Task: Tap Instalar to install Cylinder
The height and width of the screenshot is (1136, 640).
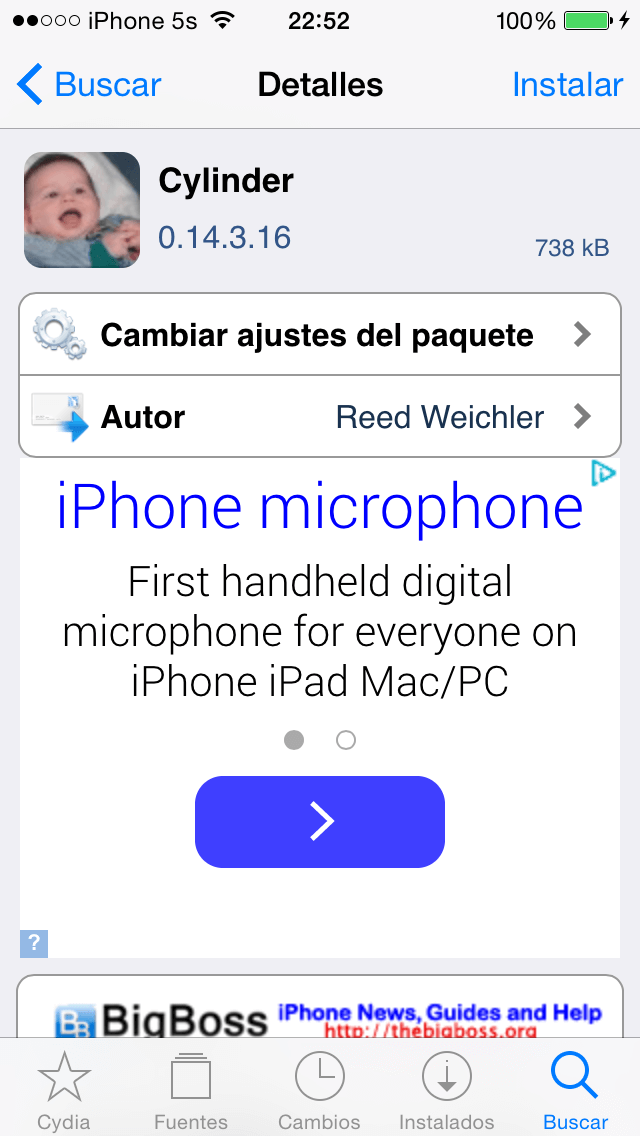Action: tap(567, 85)
